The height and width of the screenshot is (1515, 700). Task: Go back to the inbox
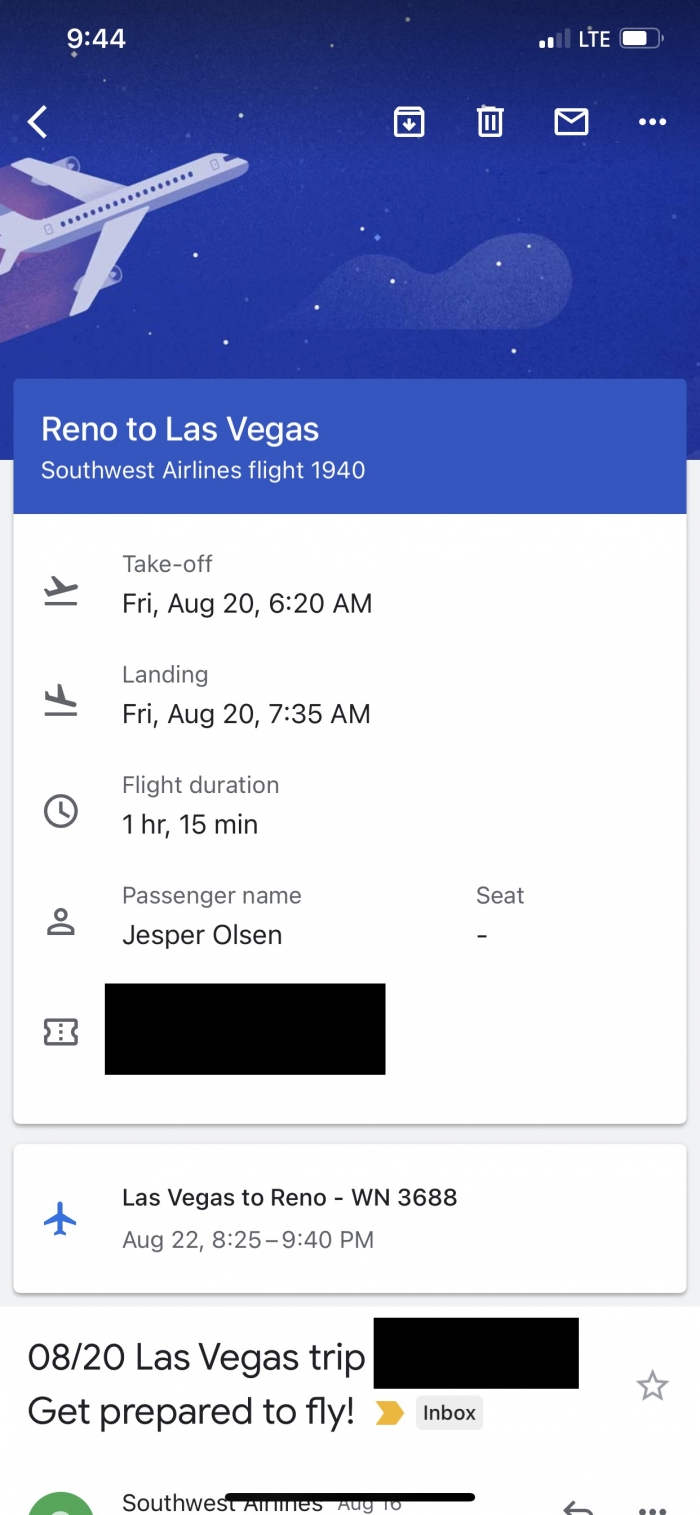coord(37,122)
